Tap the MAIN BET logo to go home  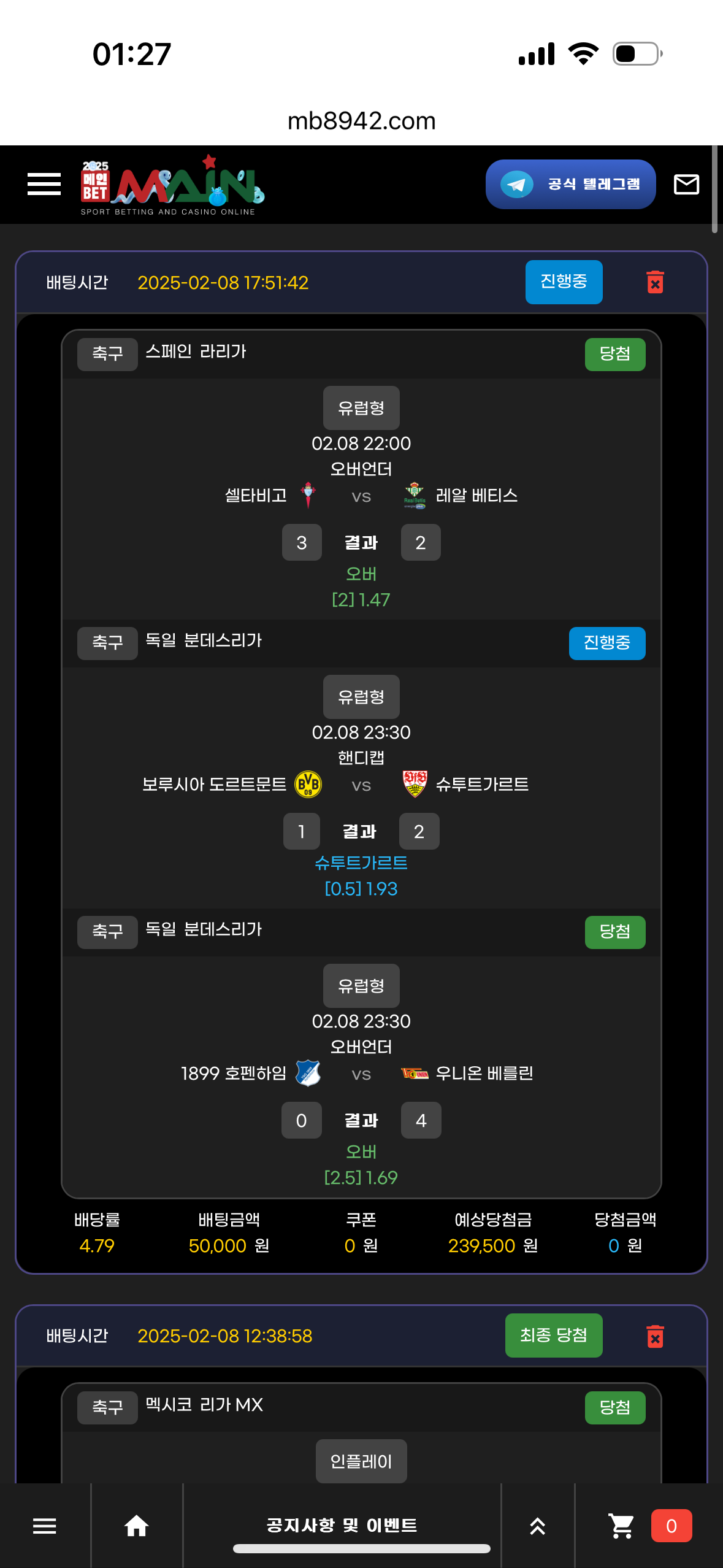pos(172,185)
